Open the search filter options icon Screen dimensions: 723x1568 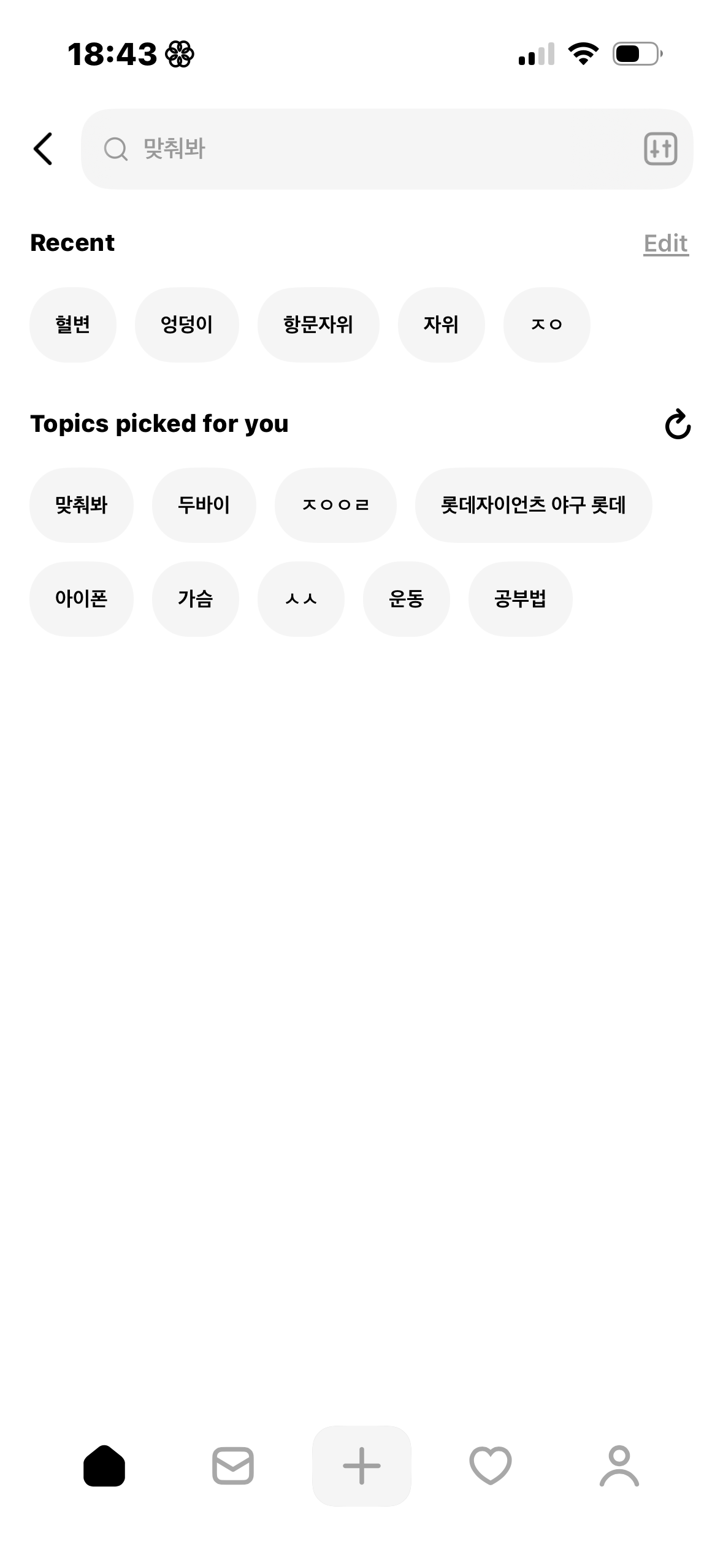pyautogui.click(x=660, y=149)
